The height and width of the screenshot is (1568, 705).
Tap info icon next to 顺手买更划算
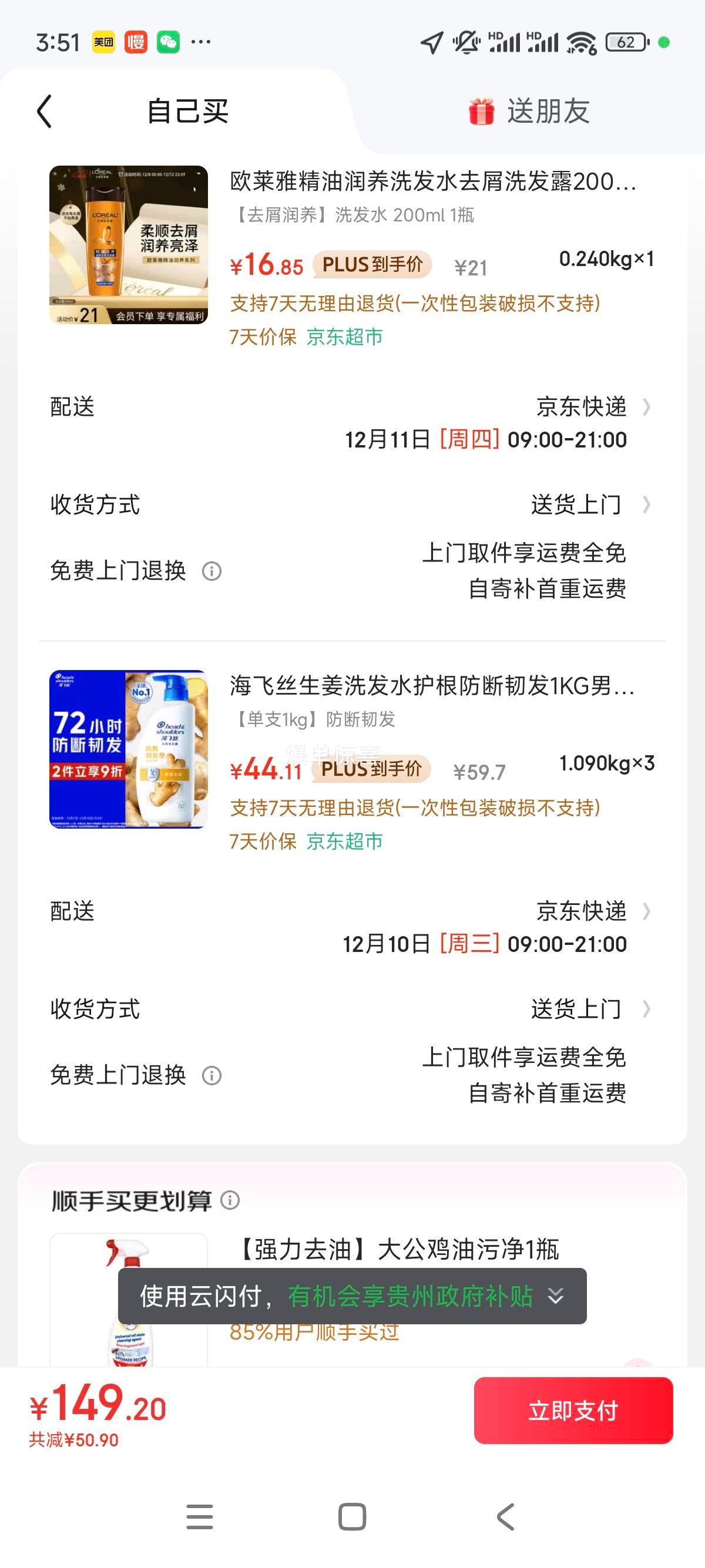[x=230, y=1202]
